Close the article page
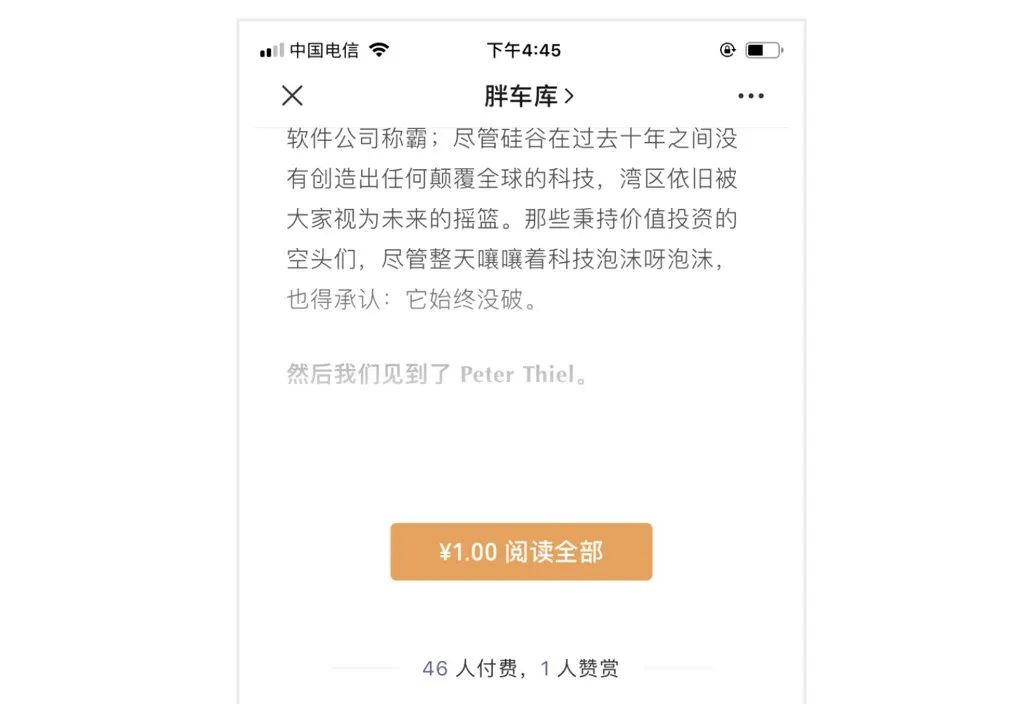The height and width of the screenshot is (704, 1023). point(292,96)
